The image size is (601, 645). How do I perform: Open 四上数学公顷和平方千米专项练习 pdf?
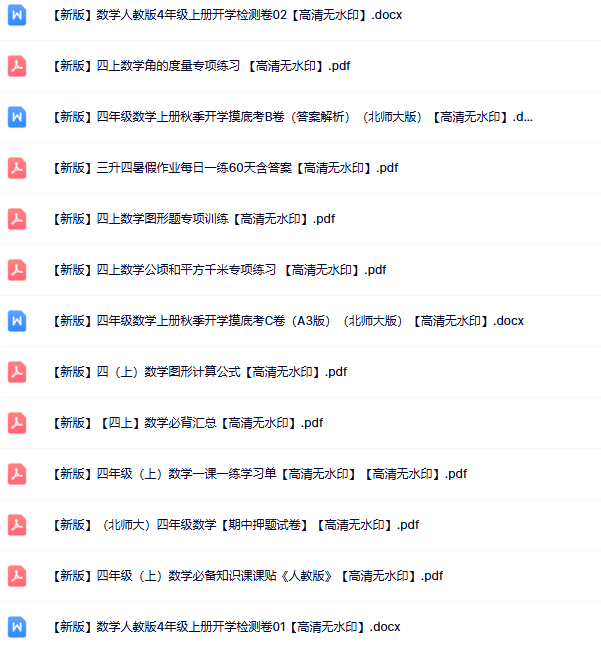click(x=218, y=270)
